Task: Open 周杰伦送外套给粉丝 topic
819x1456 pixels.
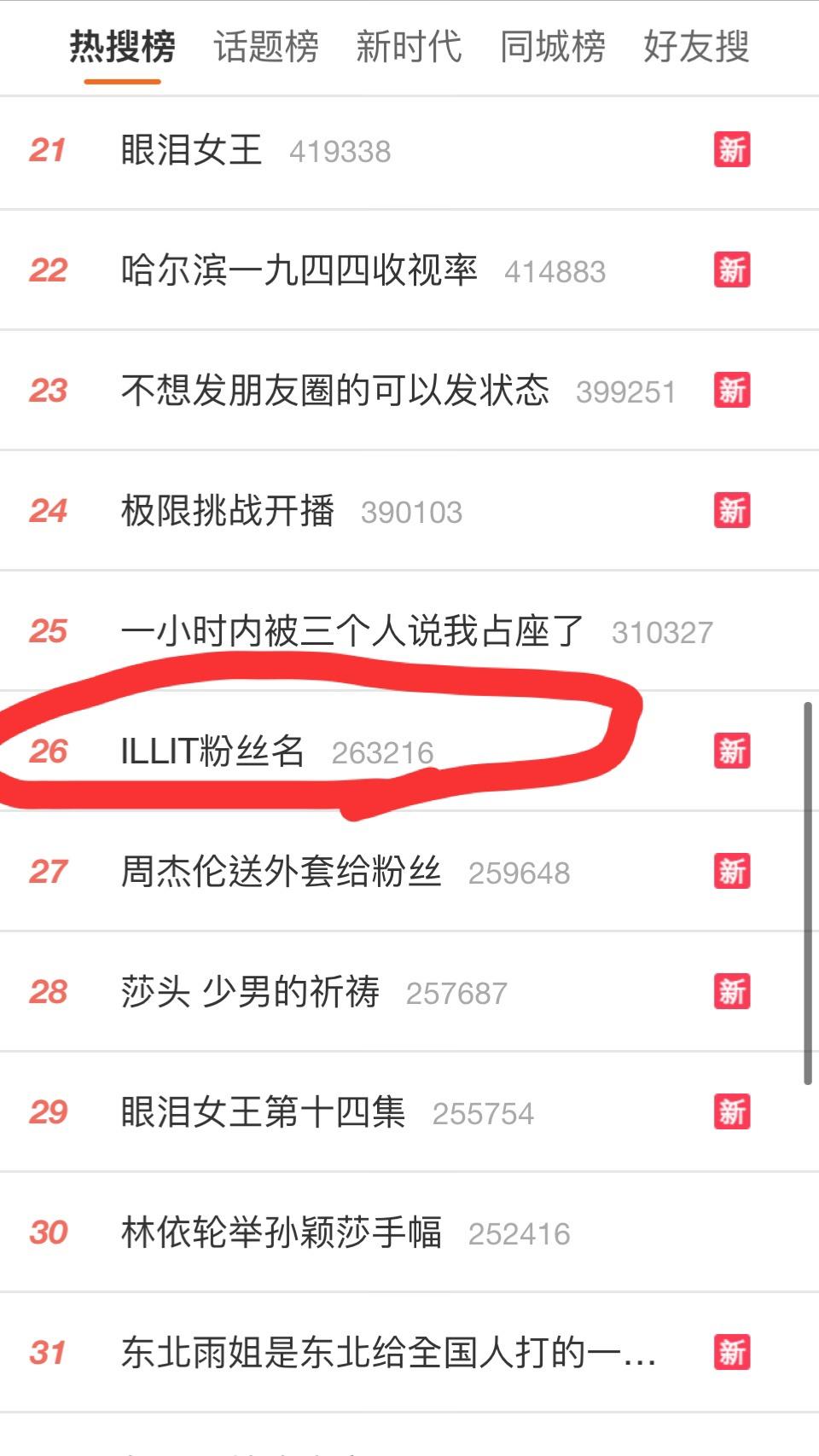Action: (x=281, y=872)
